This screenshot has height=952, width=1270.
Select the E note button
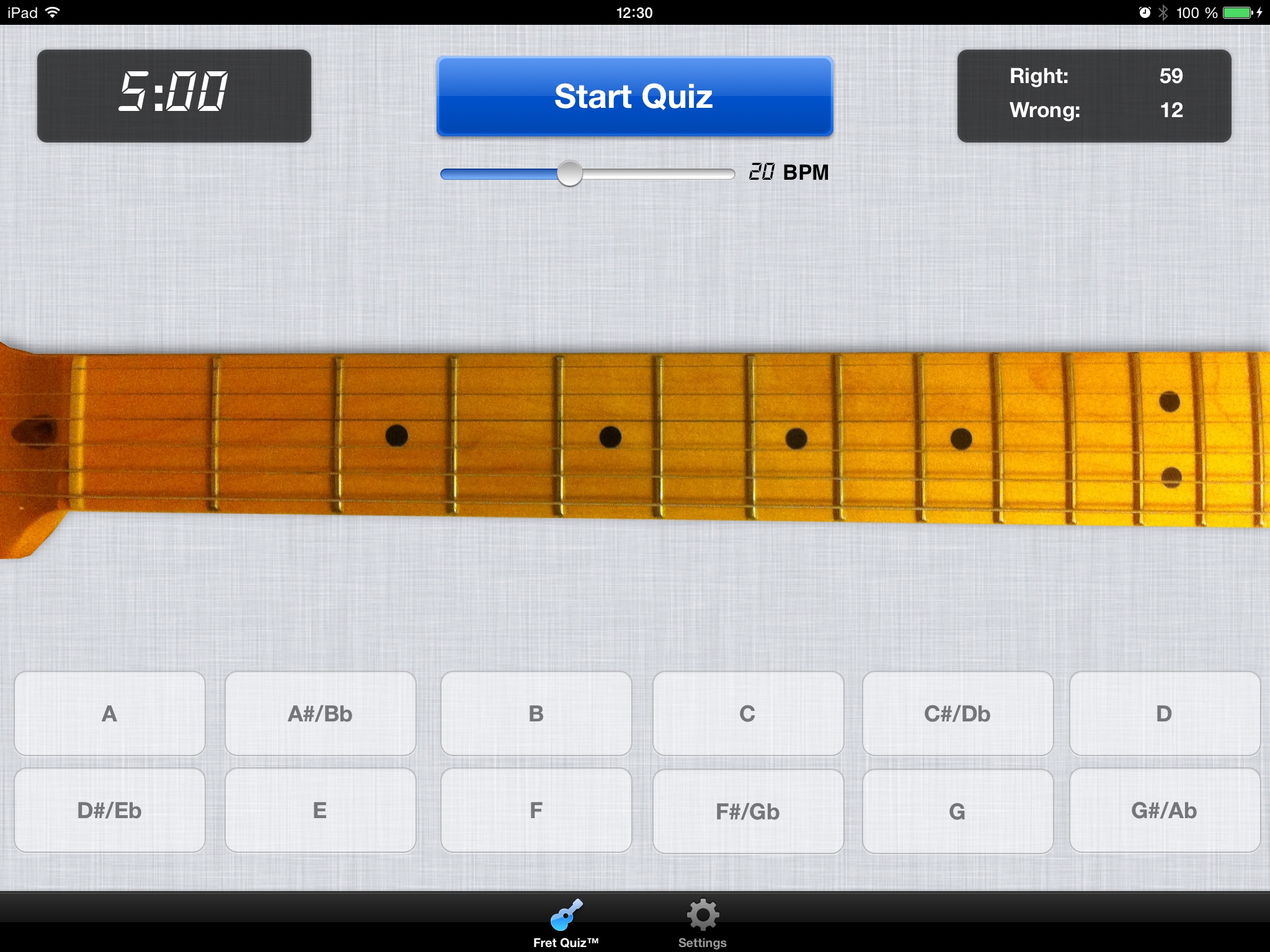320,810
